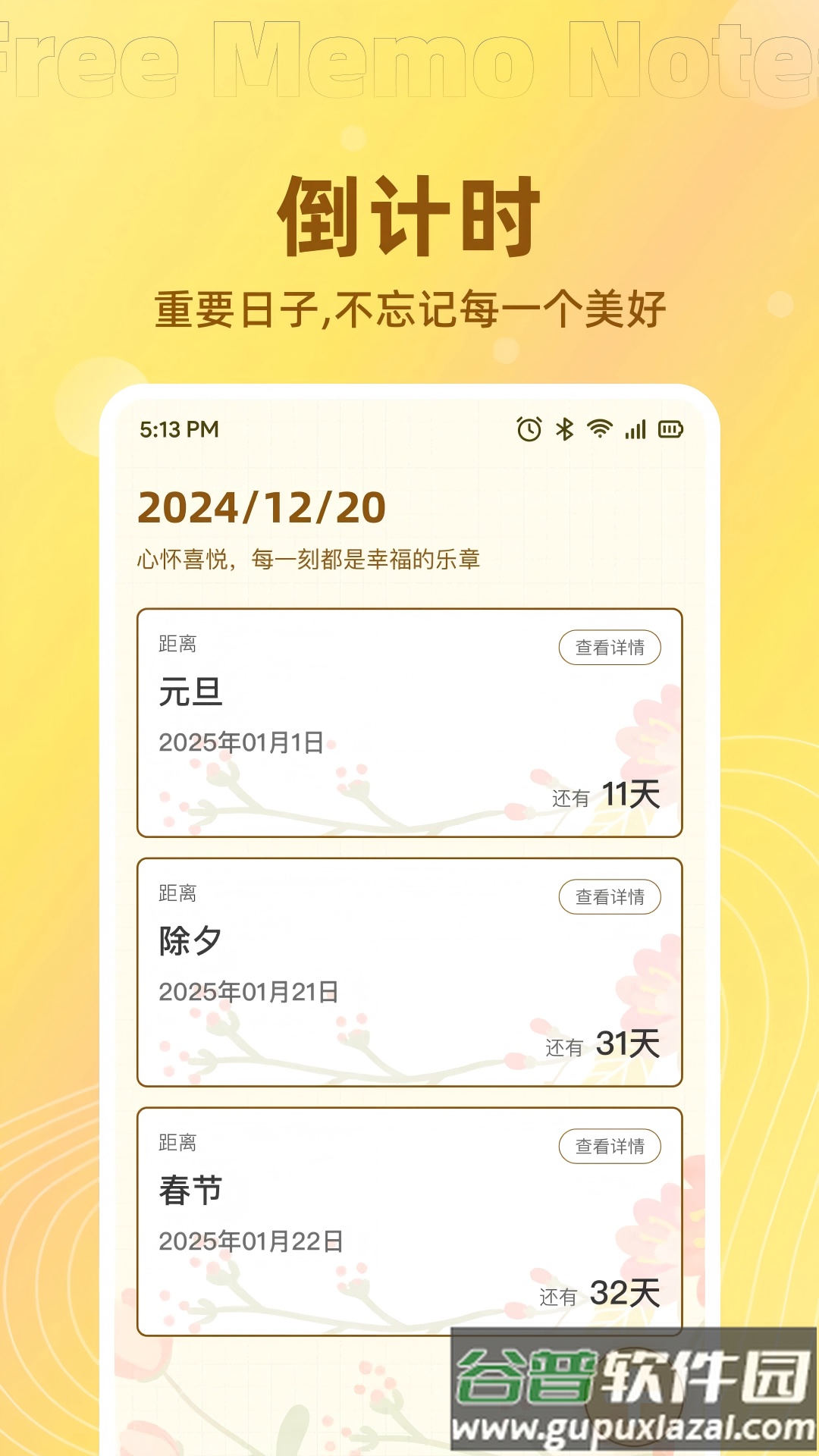Image resolution: width=819 pixels, height=1456 pixels.
Task: Select the 春节 countdown card
Action: (x=409, y=1221)
